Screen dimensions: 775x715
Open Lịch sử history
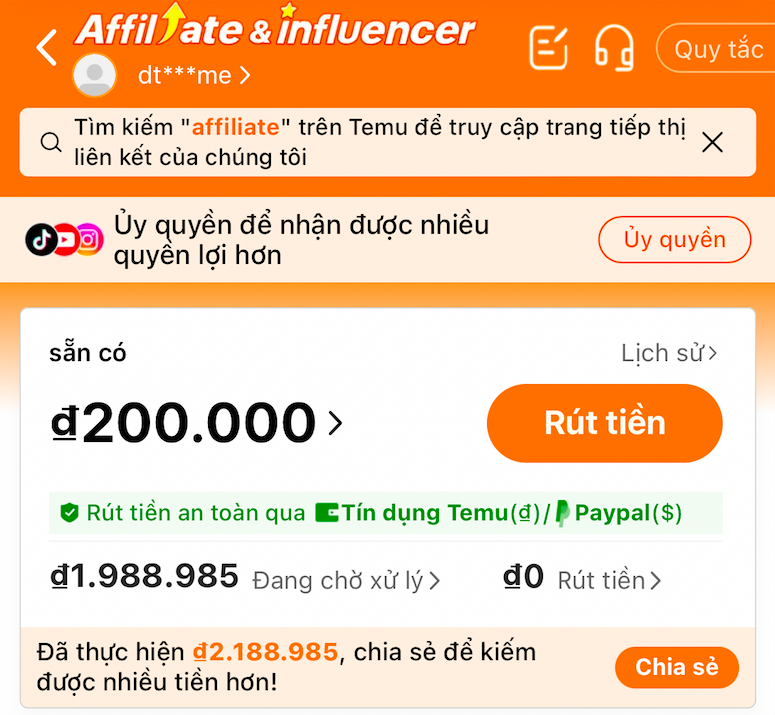click(669, 353)
